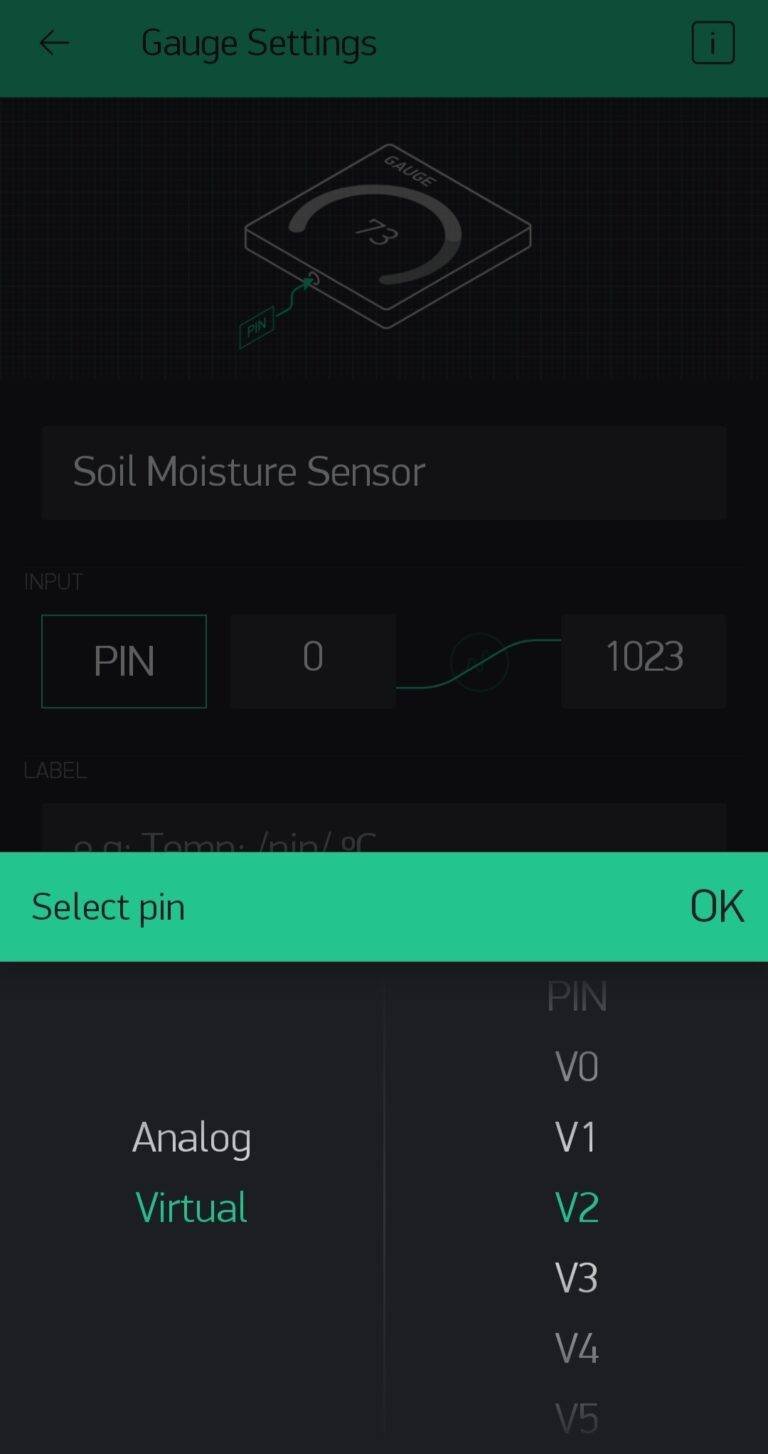The image size is (768, 1454).
Task: Select Virtual pin type
Action: 190,1207
